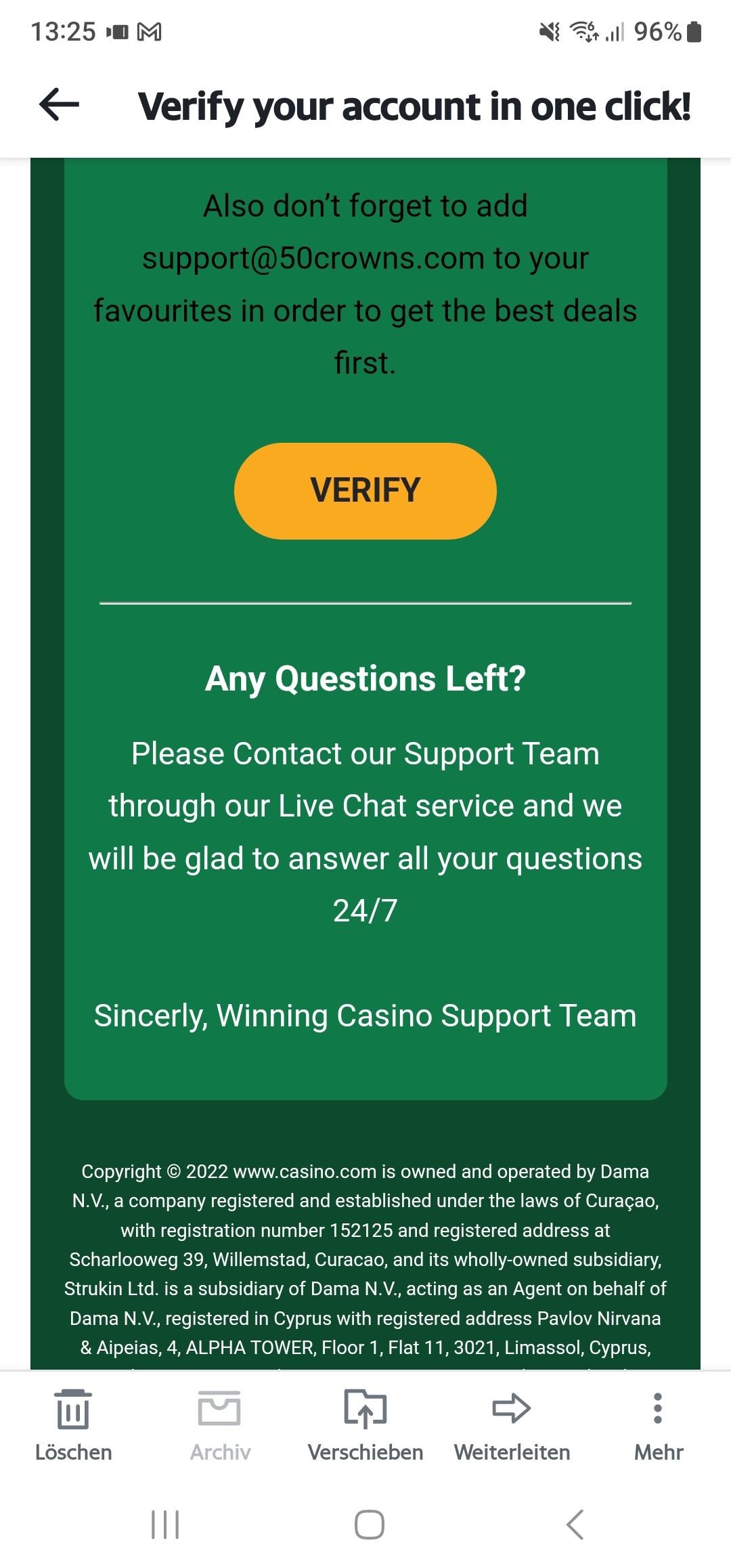Screen dimensions: 731x1568
Task: Open recent apps from the navigation bar
Action: coord(164,1525)
